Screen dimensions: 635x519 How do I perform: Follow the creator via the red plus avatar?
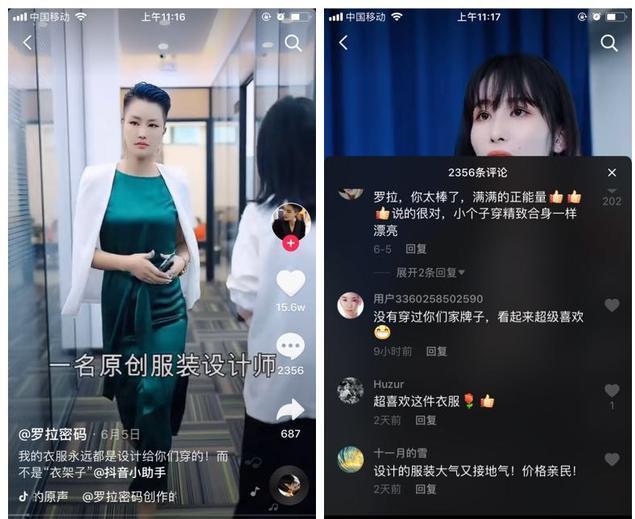pos(290,244)
